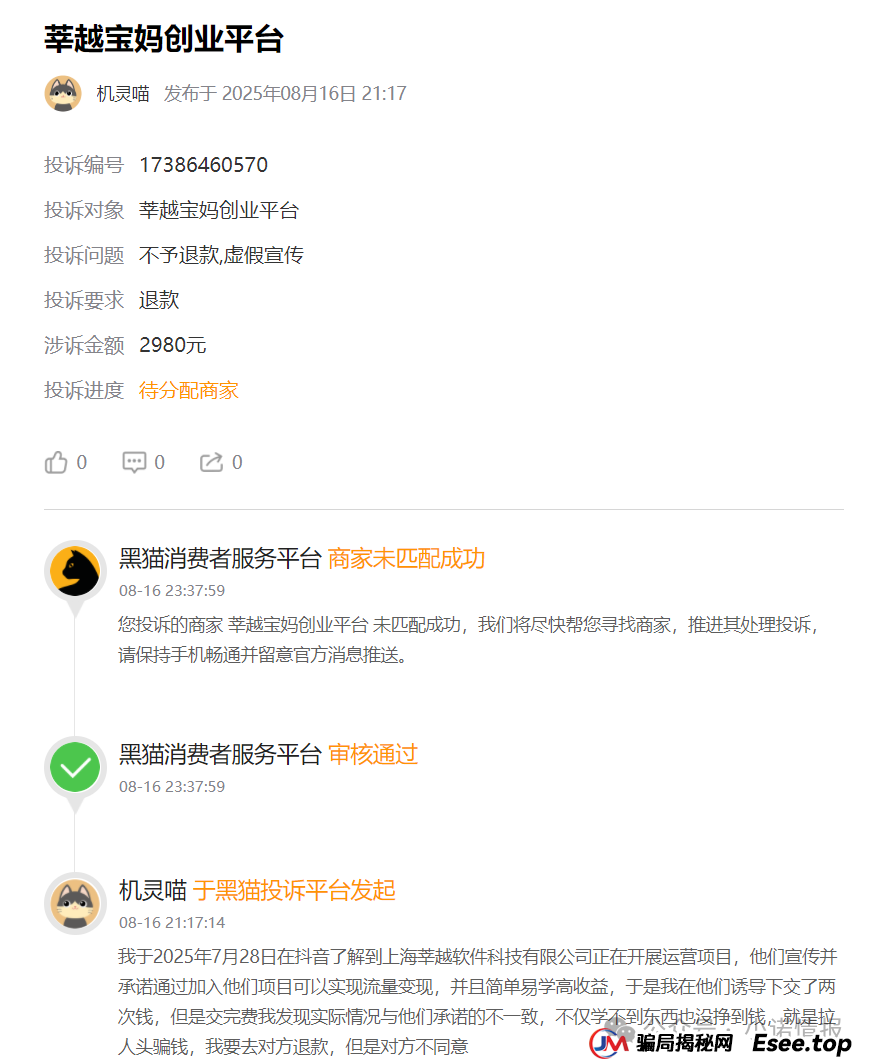870x1064 pixels.
Task: Click the green checkmark audit icon
Action: [x=75, y=768]
